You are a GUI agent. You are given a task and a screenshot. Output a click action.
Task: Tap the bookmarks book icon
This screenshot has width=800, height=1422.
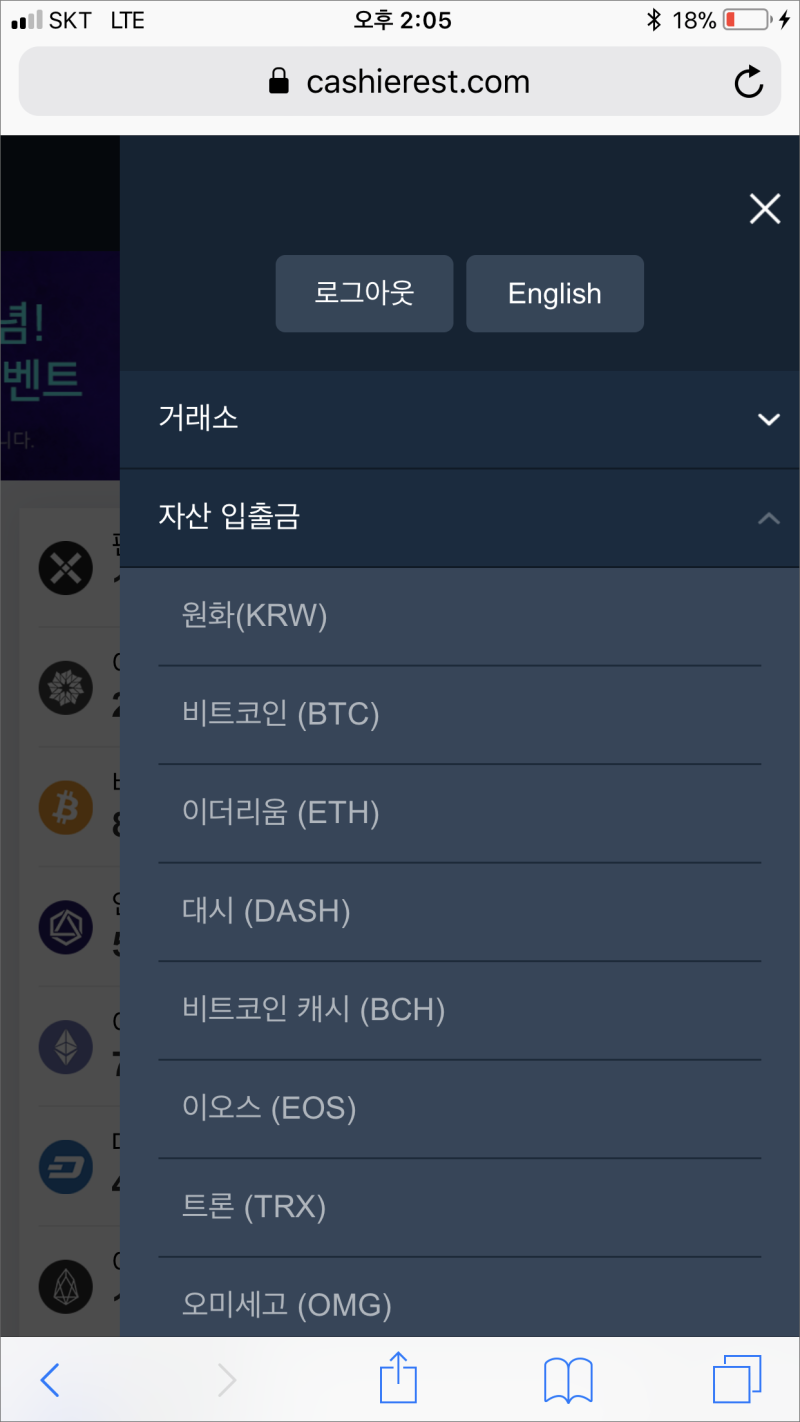567,1378
